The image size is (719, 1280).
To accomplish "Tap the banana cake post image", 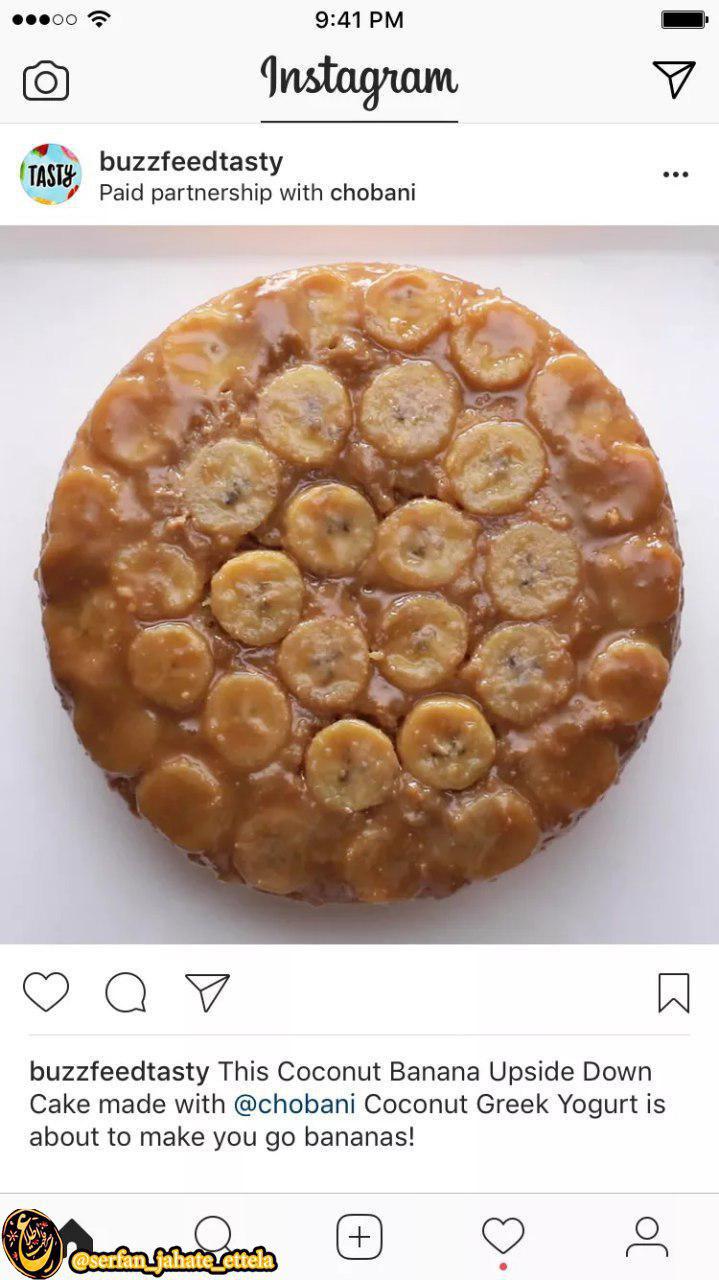I will point(359,584).
